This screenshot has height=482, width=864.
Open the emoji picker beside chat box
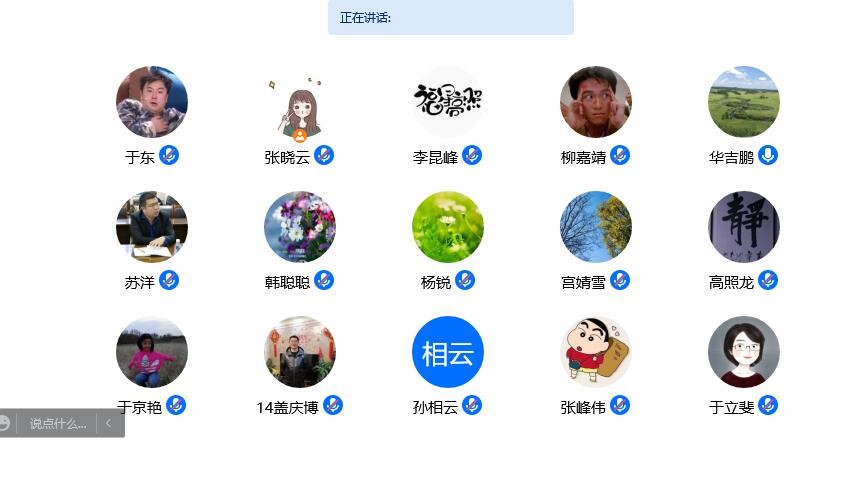[5, 424]
